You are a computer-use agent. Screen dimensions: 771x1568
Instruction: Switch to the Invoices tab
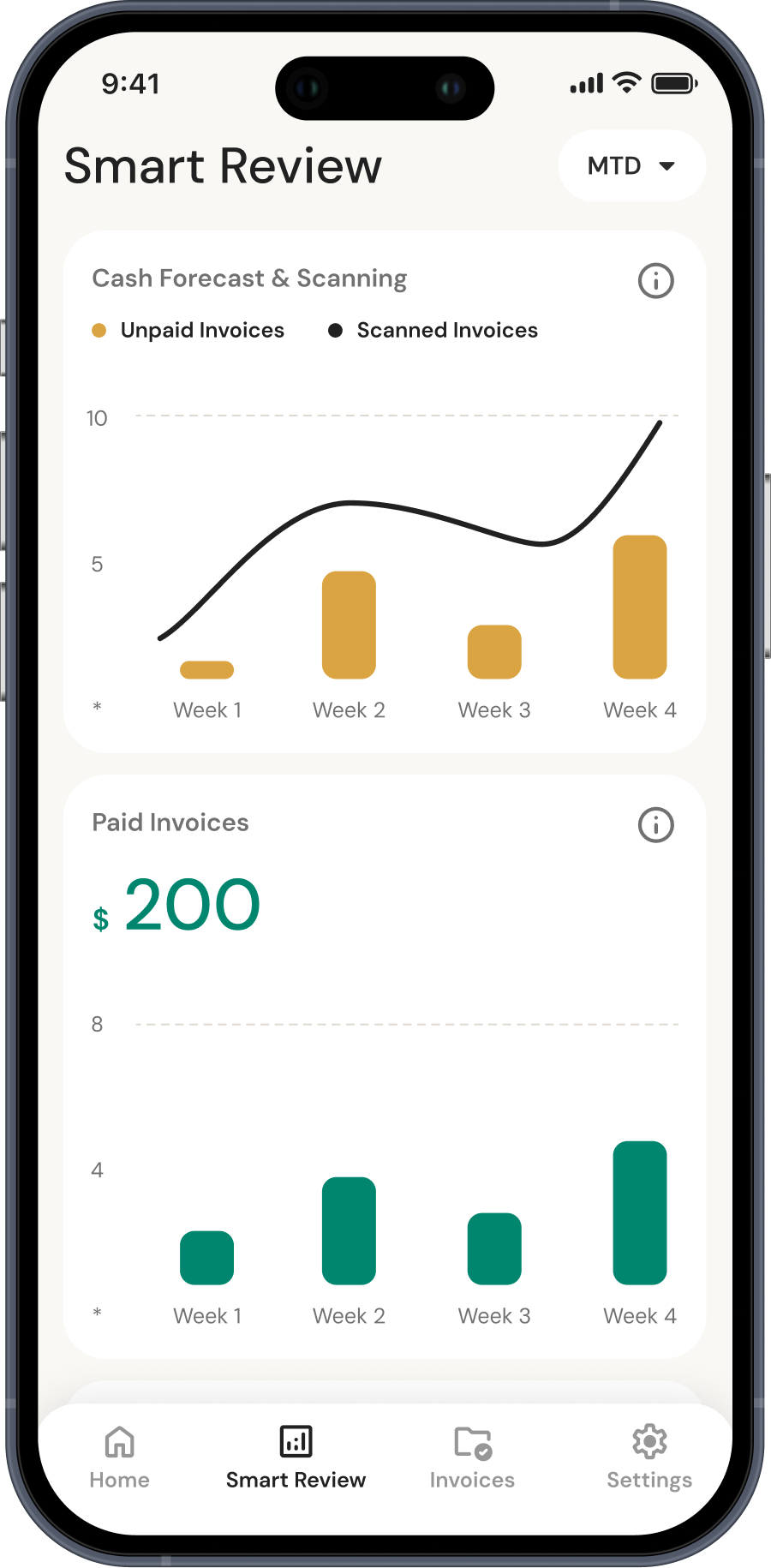[472, 1457]
